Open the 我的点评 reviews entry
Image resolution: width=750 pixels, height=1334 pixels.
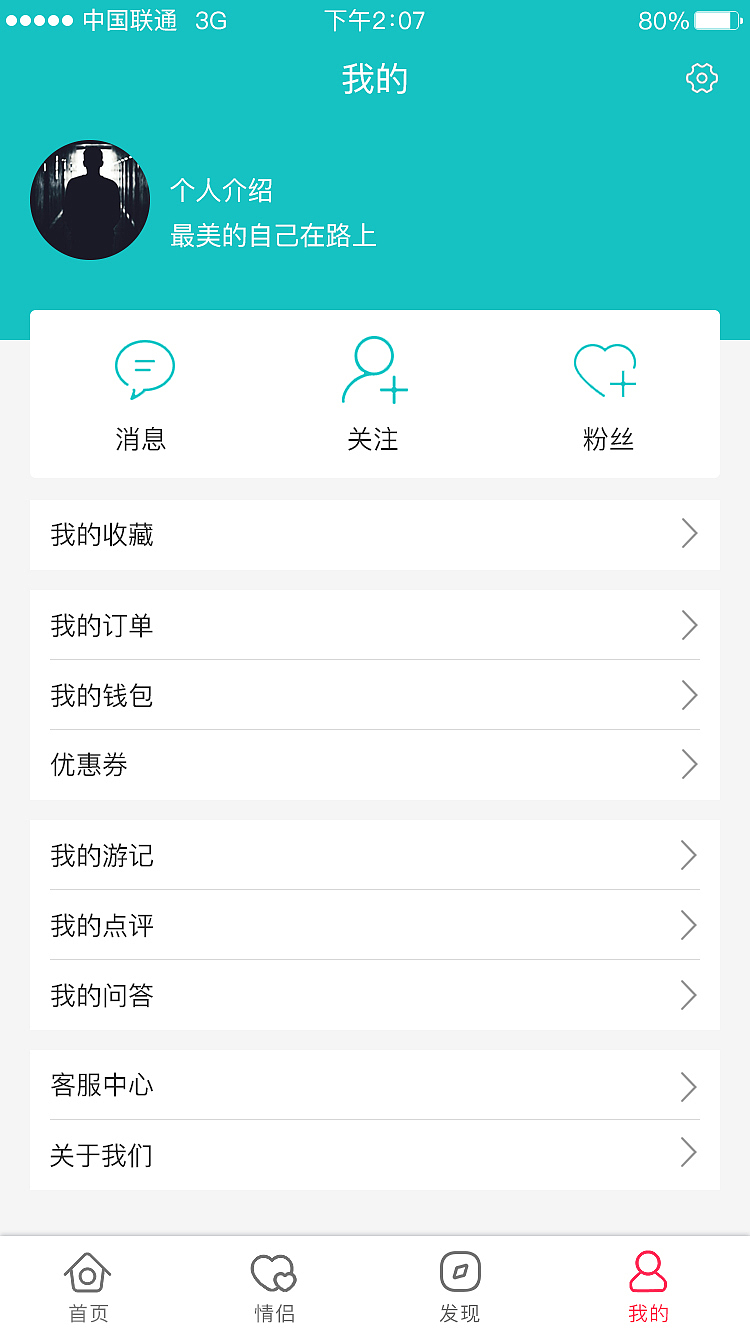point(375,925)
